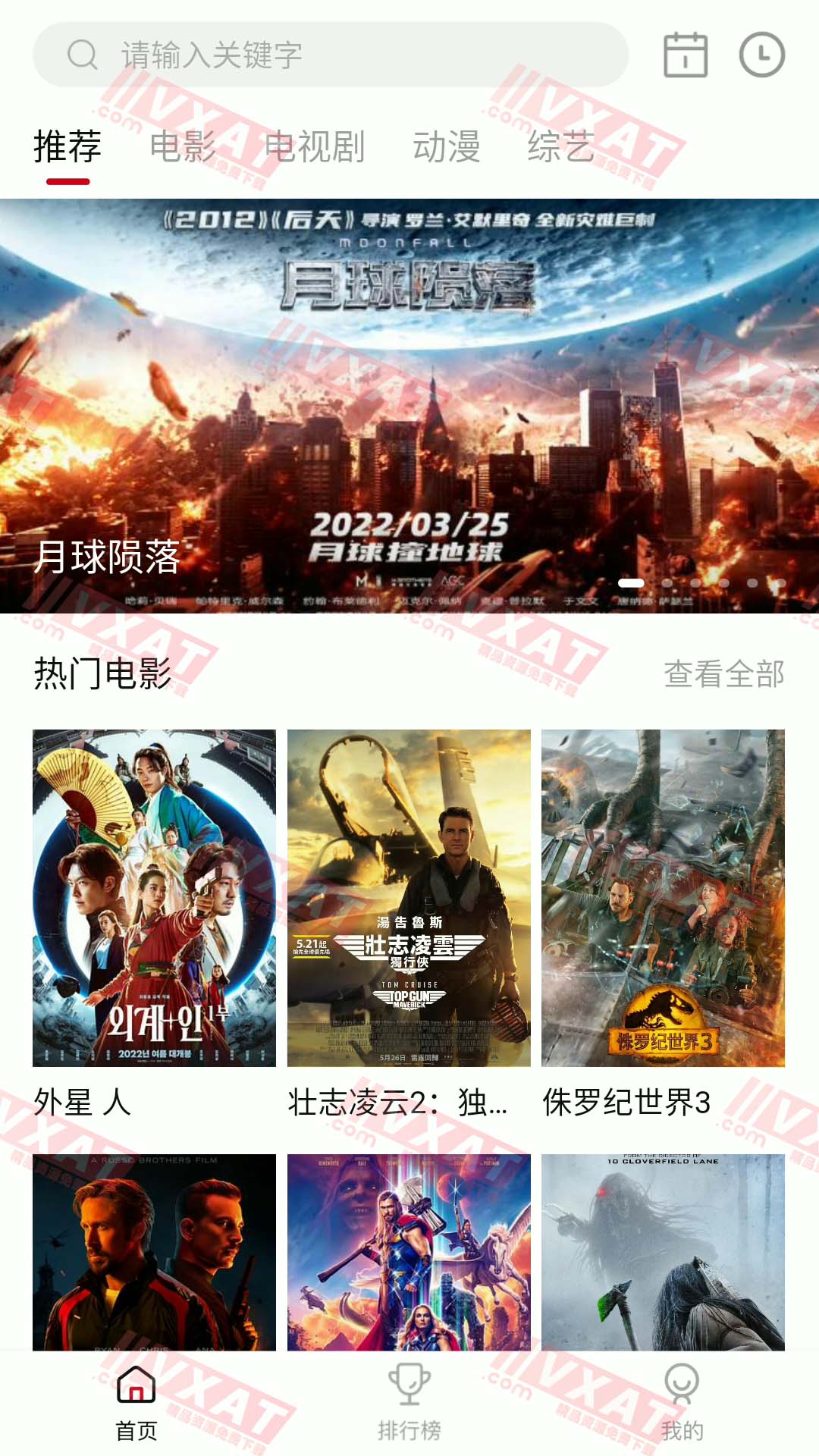View all hot movies via 查看全部
Screen dimensions: 819x1456
click(x=723, y=673)
